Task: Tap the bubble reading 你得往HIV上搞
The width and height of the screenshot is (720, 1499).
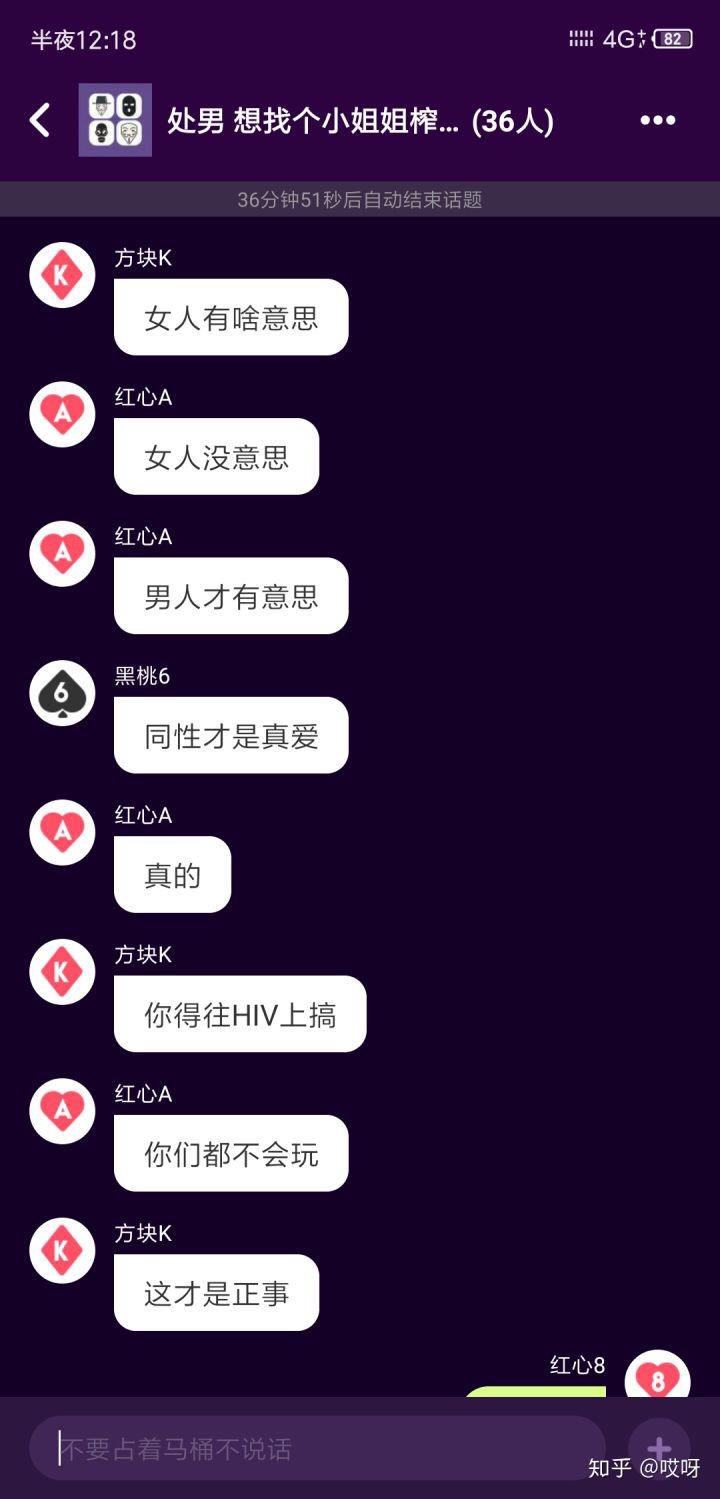Action: click(x=240, y=1013)
